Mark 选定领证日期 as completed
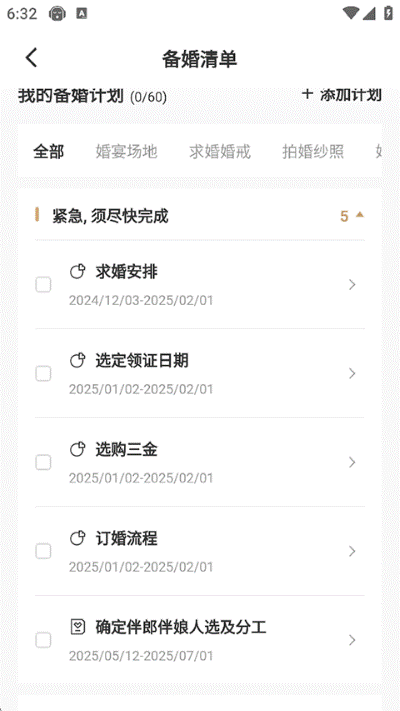This screenshot has width=400, height=711. click(44, 374)
